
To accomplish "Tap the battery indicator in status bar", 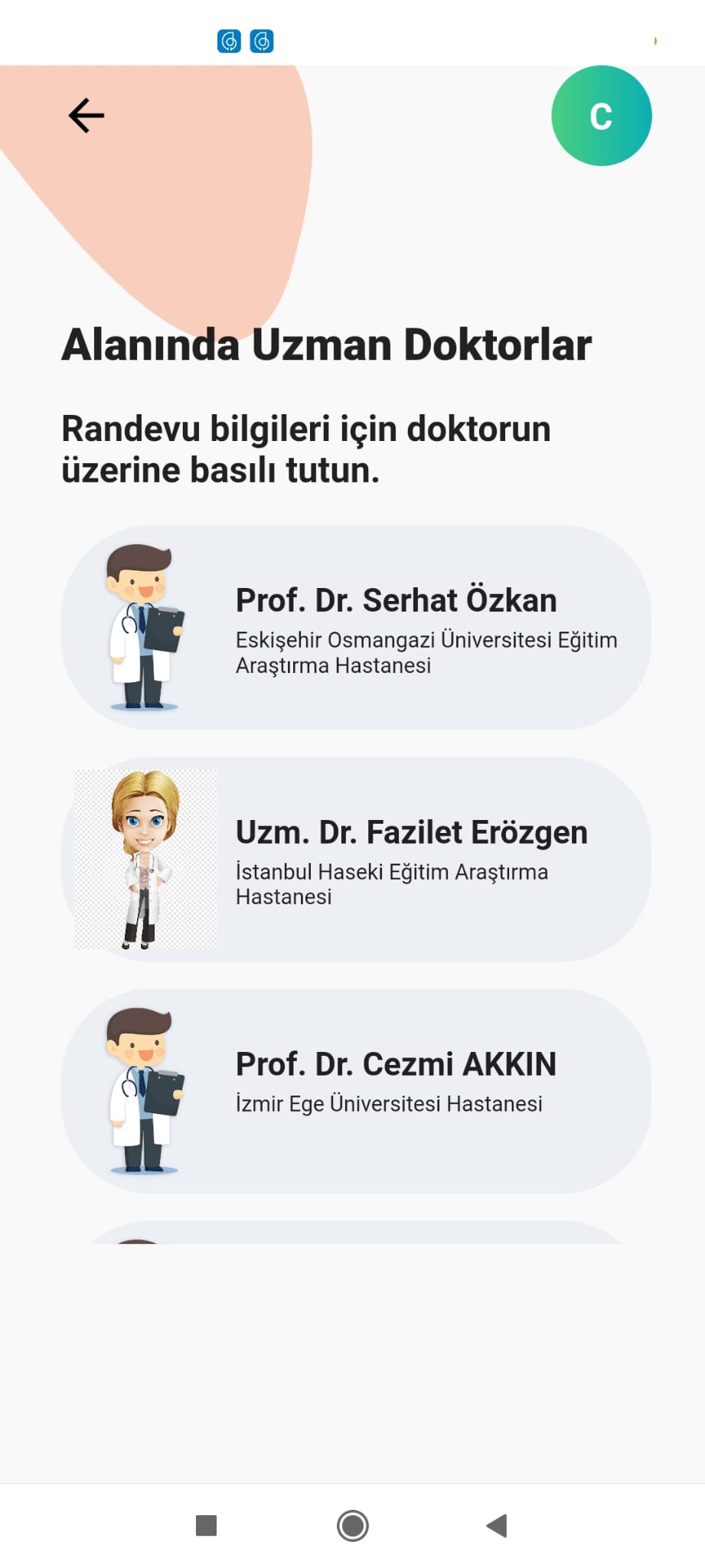I will pos(655,42).
